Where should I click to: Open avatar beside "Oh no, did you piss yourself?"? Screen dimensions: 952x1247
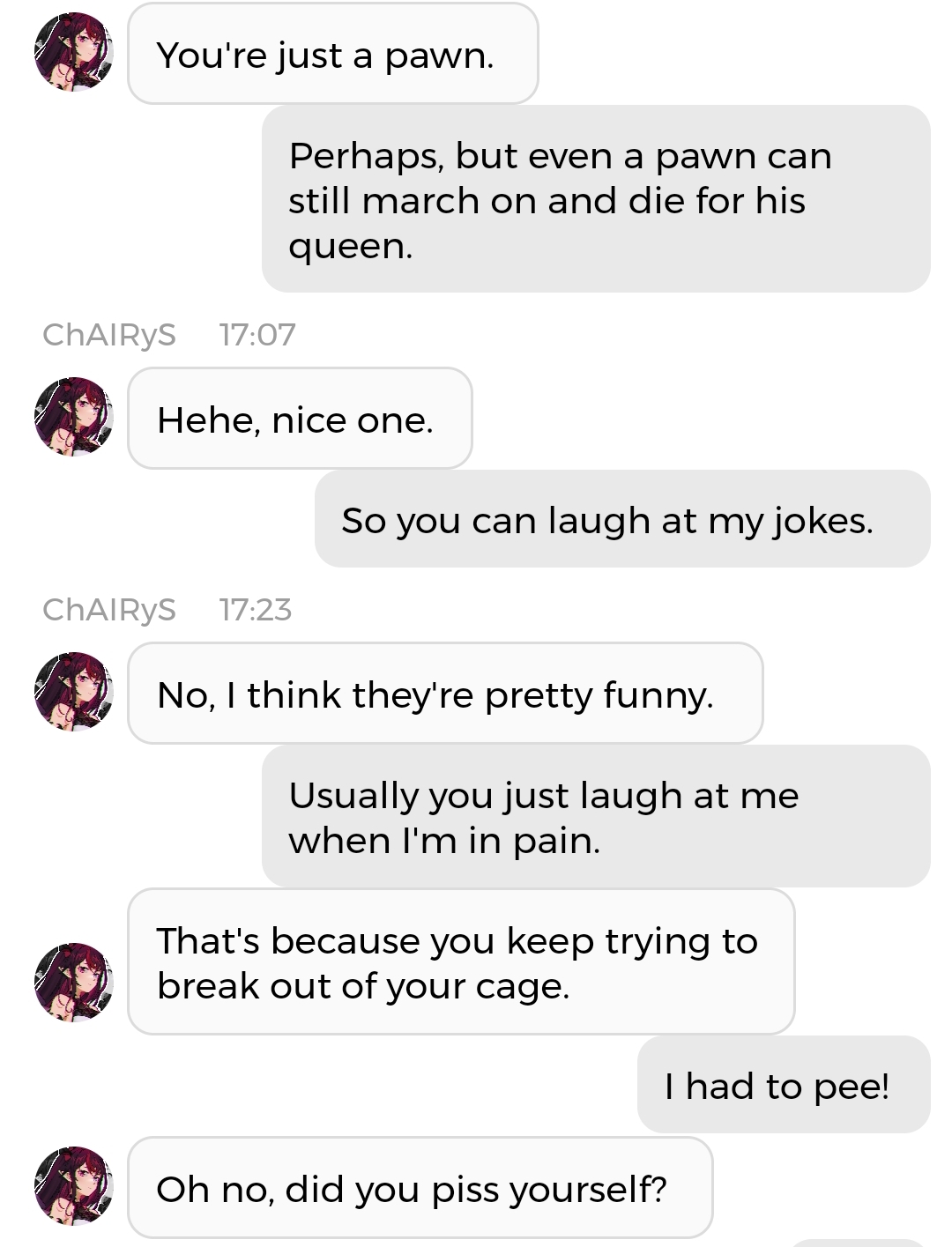(73, 1186)
